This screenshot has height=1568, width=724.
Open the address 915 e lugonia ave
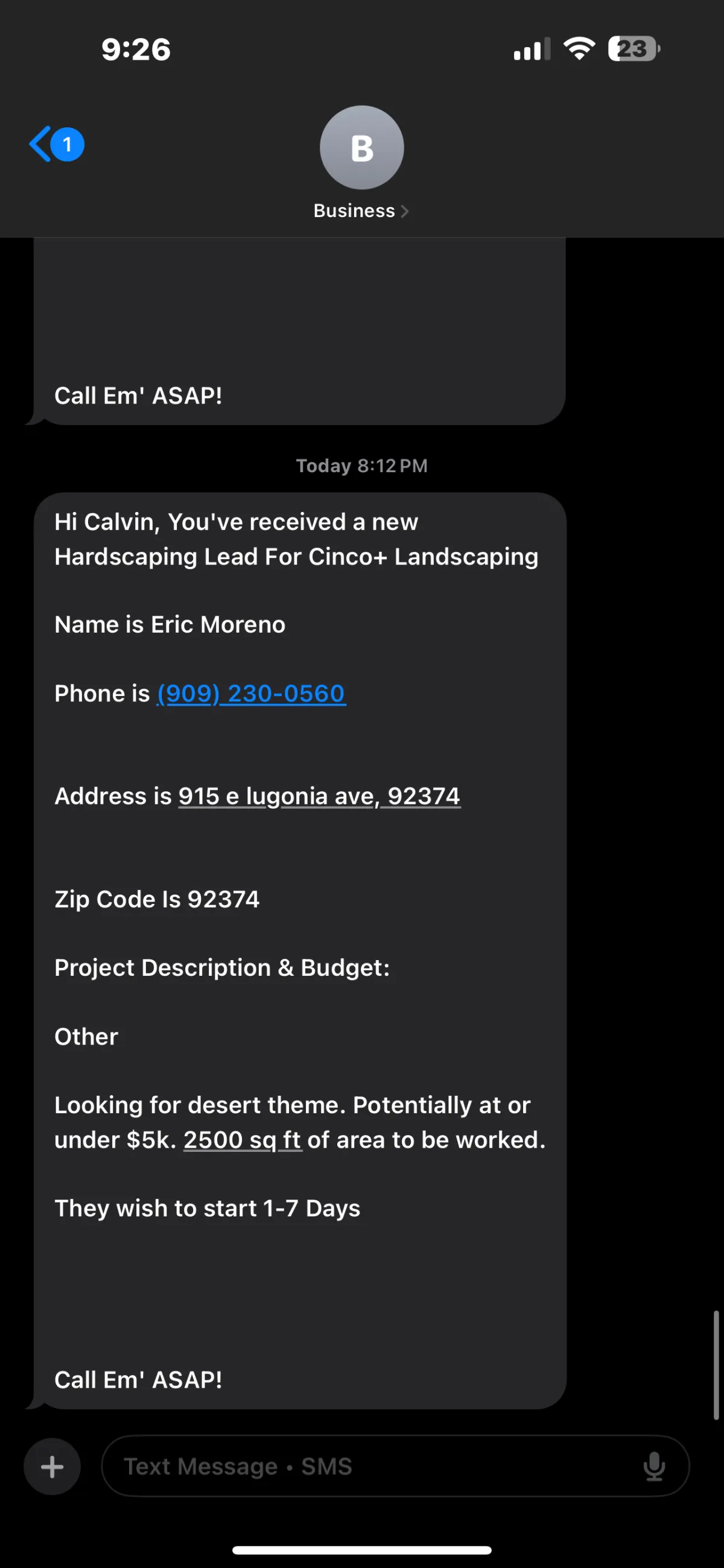pos(319,796)
